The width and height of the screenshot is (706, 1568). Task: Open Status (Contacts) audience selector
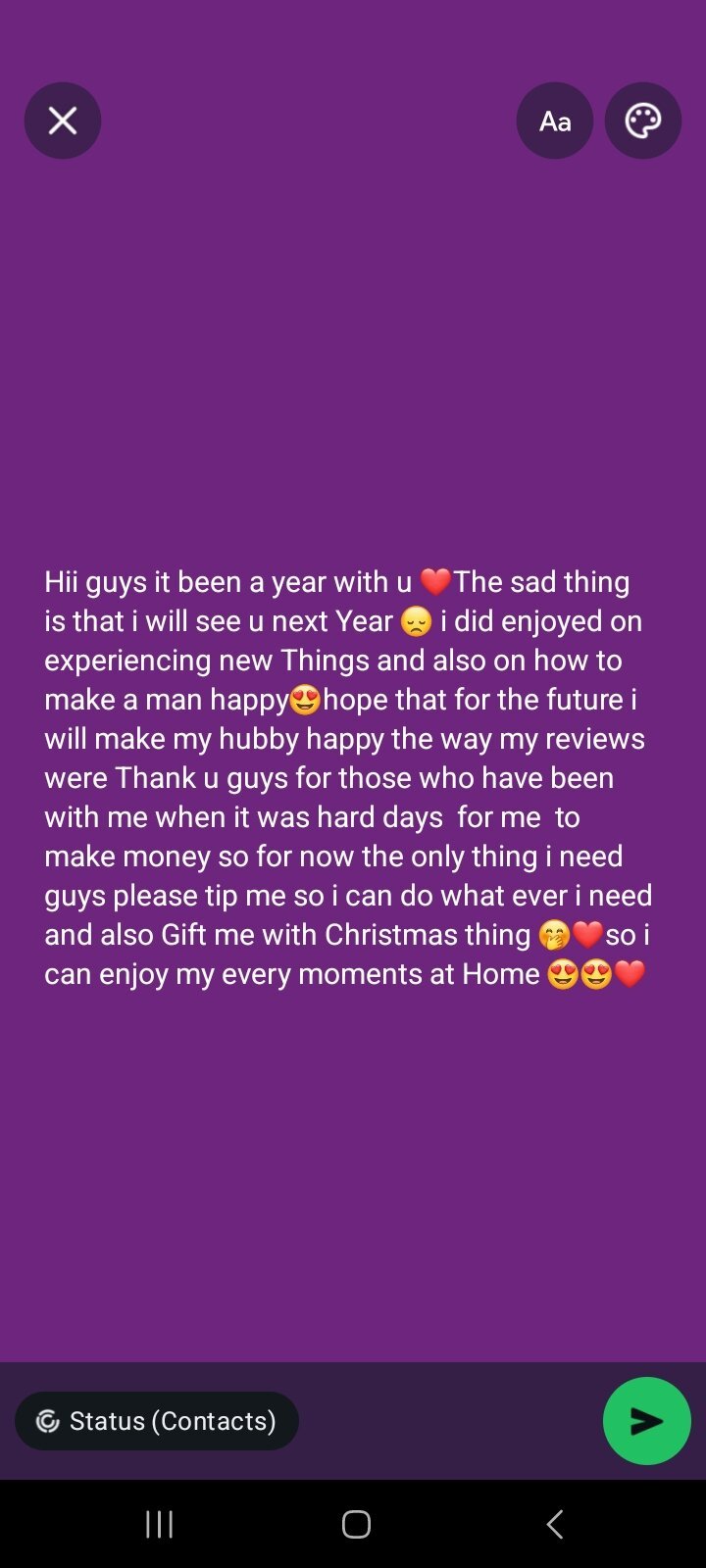[x=157, y=1421]
